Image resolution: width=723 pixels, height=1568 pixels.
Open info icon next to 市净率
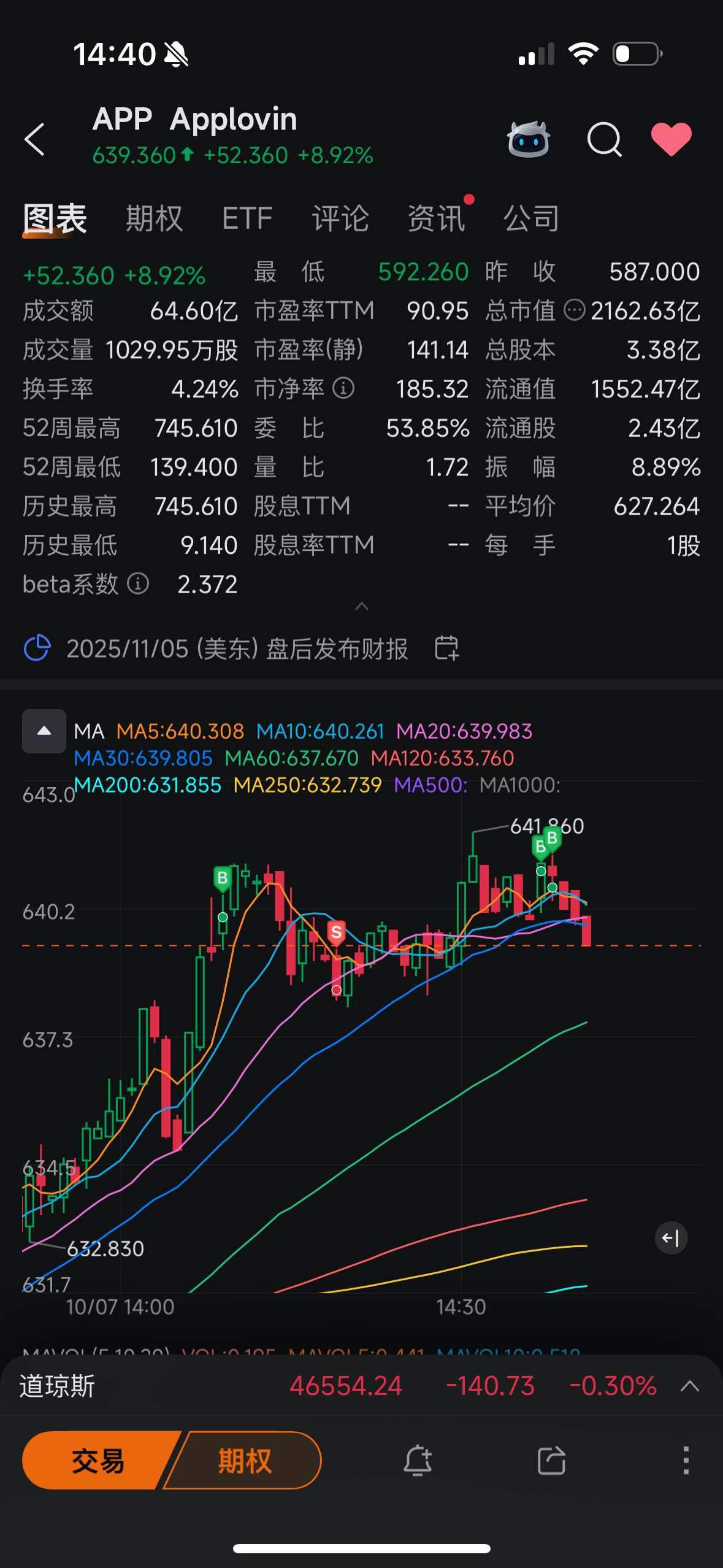point(343,388)
